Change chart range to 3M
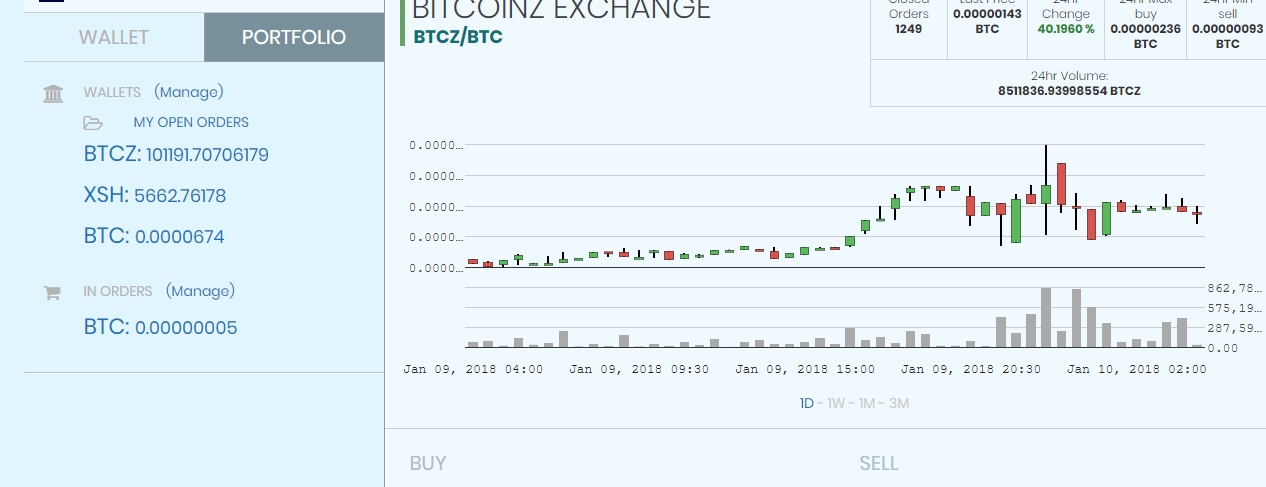This screenshot has width=1266, height=487. [x=897, y=403]
